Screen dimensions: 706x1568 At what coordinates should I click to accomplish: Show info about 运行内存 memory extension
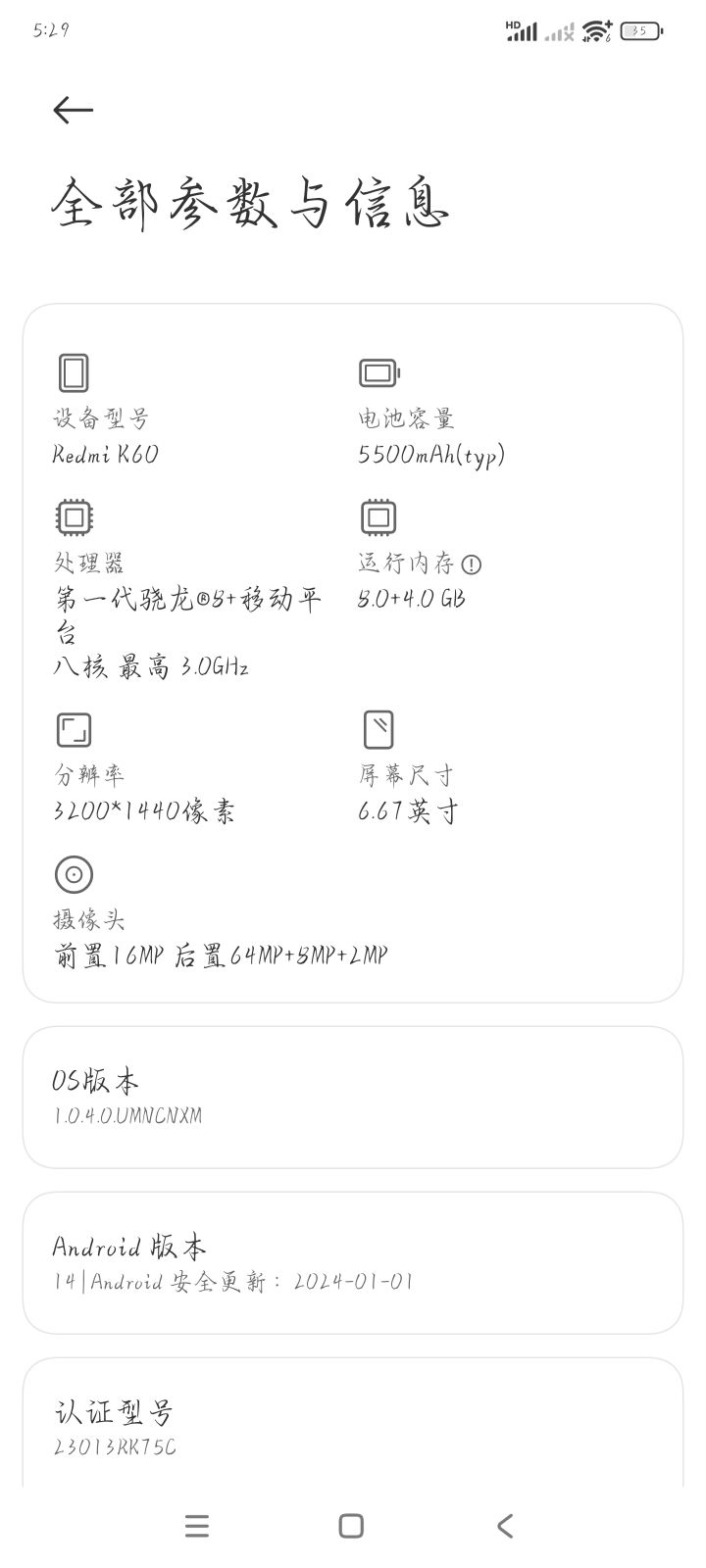coord(472,564)
